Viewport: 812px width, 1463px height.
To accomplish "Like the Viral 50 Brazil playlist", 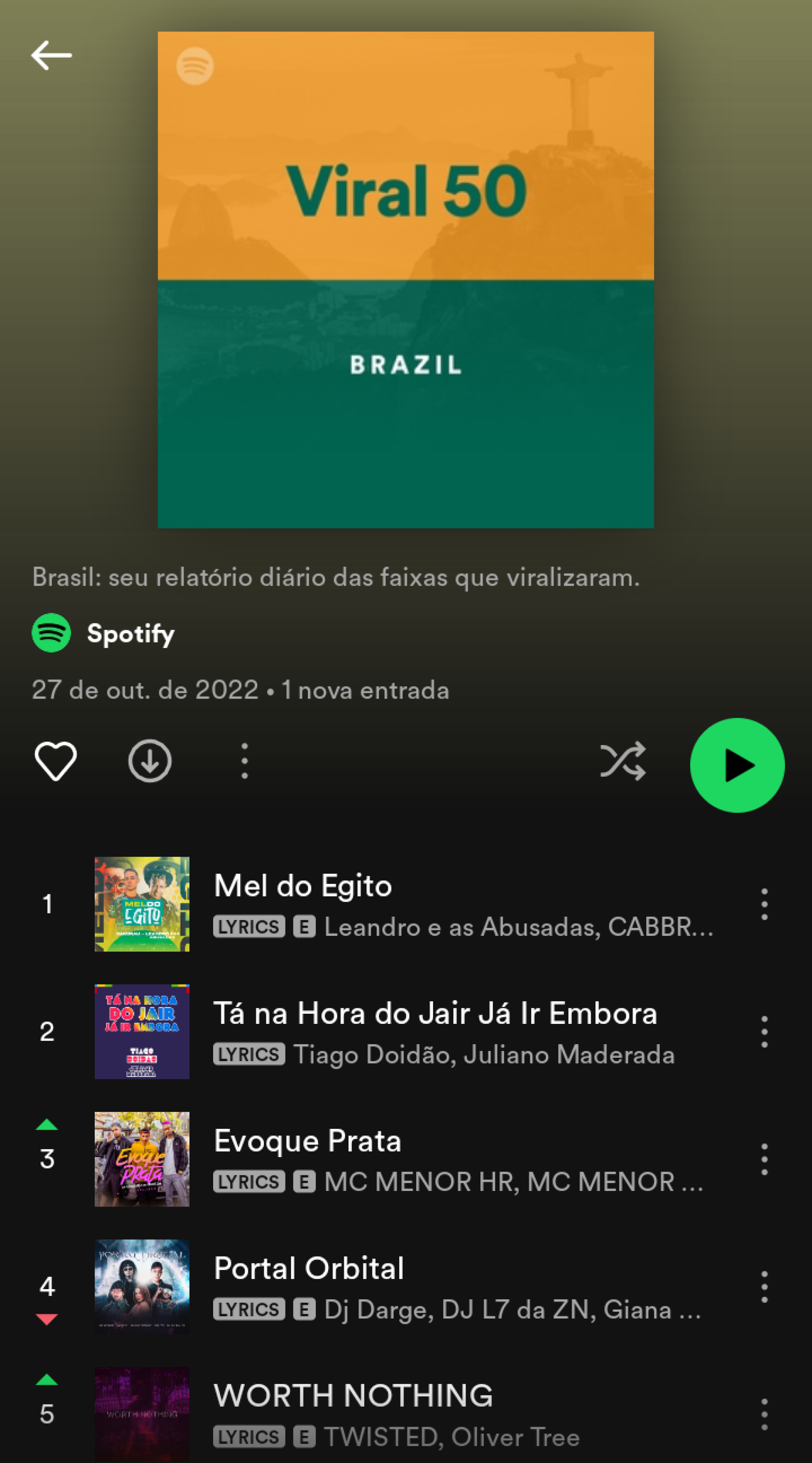I will (56, 761).
